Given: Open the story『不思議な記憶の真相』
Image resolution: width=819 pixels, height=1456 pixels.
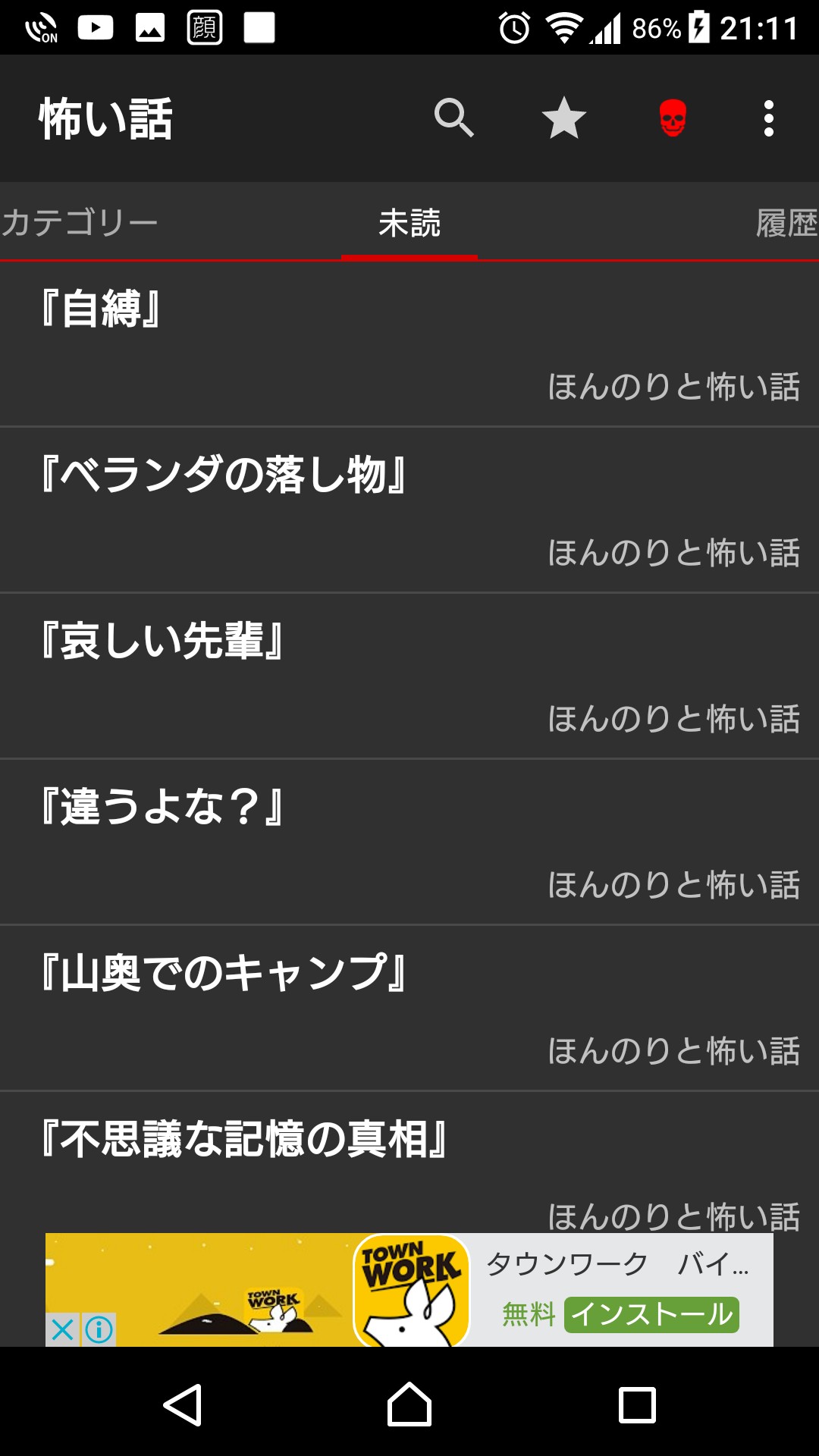Looking at the screenshot, I should point(409,1160).
